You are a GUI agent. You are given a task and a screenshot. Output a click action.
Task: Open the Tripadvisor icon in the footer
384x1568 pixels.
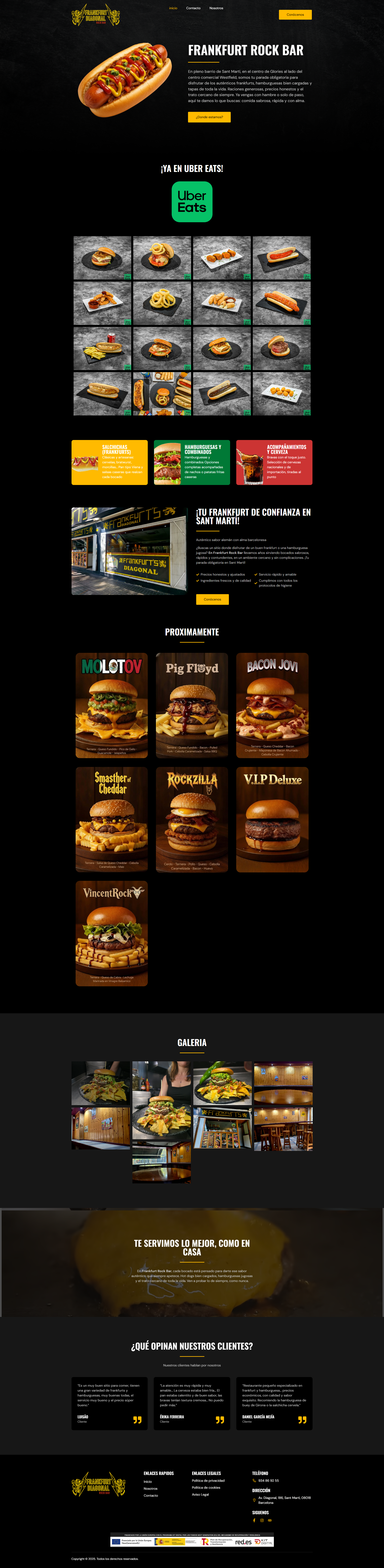[x=270, y=1521]
